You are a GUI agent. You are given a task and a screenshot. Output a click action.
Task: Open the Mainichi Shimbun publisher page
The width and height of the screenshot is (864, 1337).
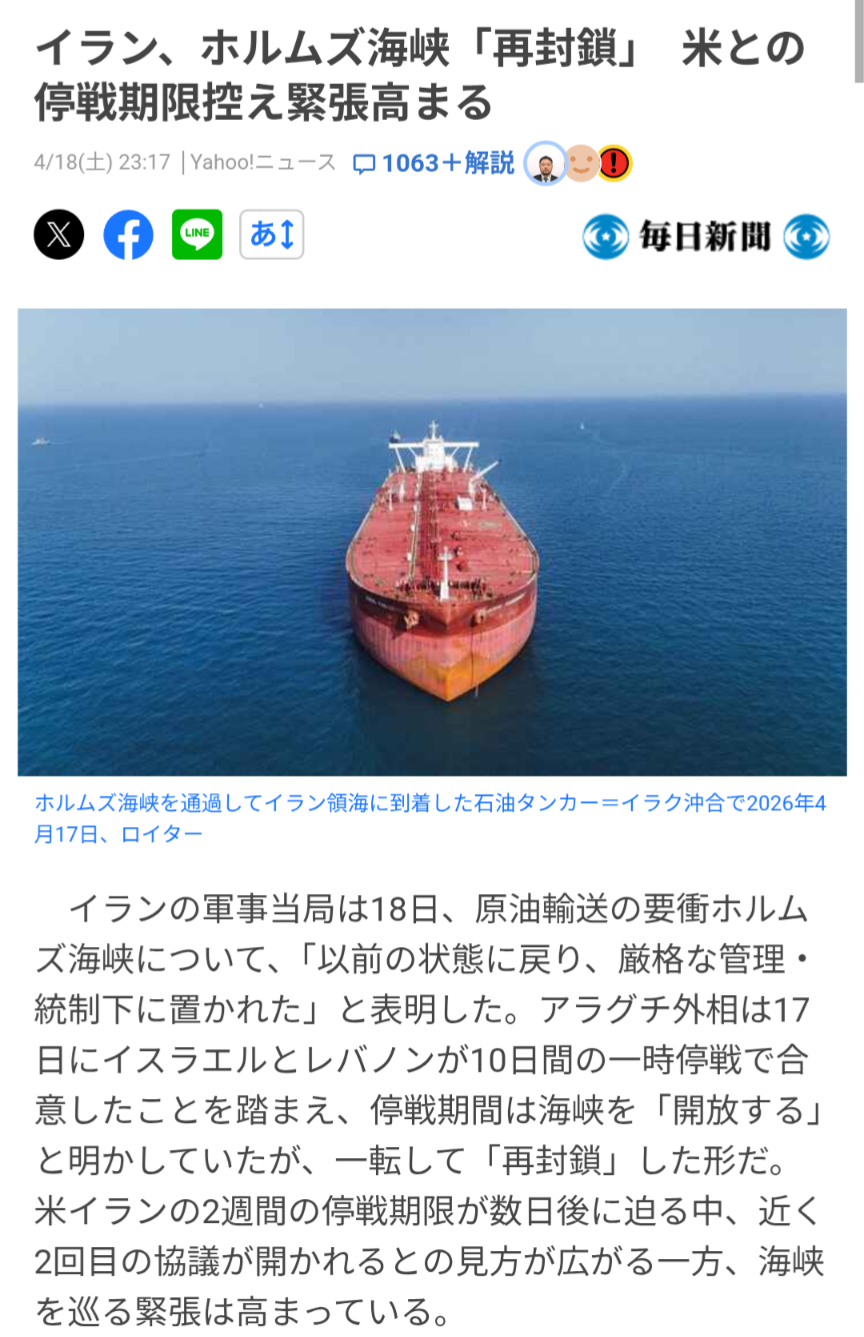pos(705,237)
